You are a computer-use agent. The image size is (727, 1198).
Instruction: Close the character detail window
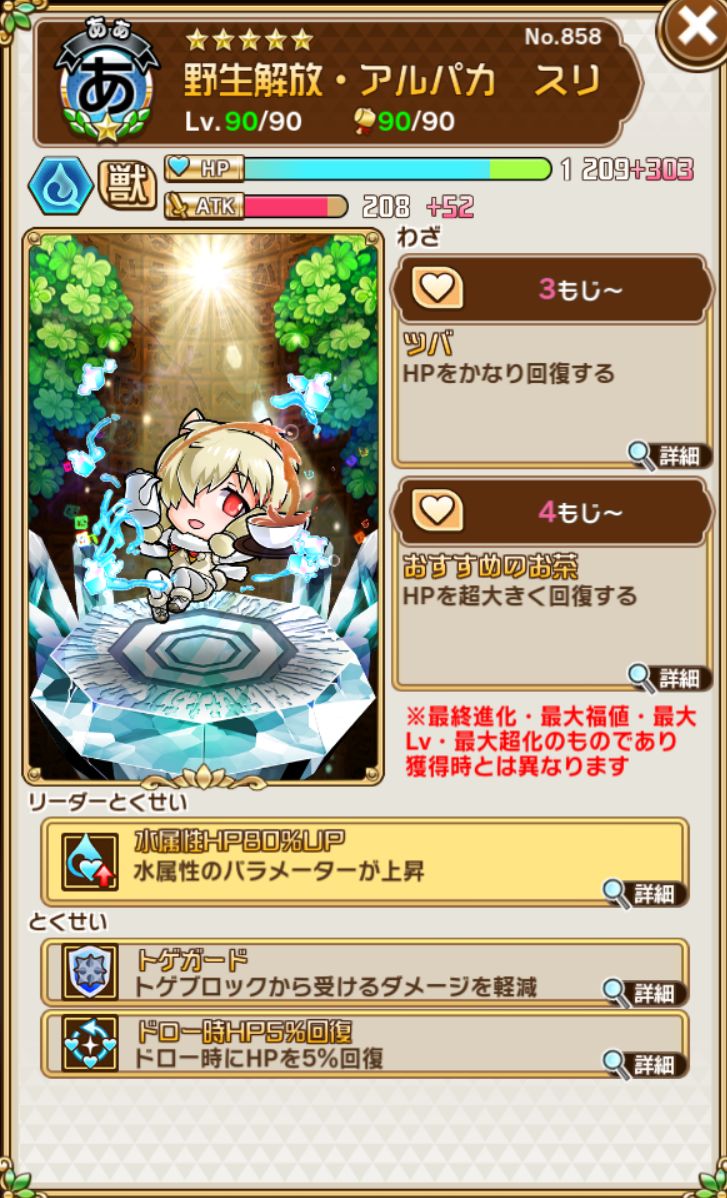pyautogui.click(x=695, y=29)
